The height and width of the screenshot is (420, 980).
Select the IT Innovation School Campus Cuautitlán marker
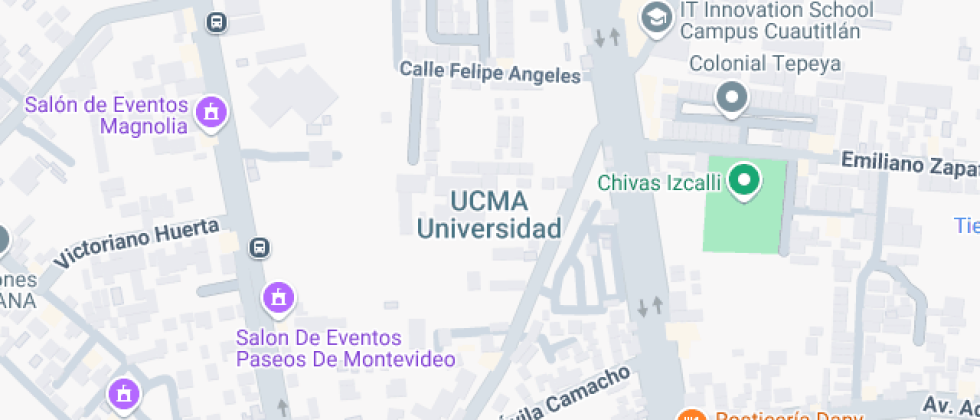pos(656,17)
